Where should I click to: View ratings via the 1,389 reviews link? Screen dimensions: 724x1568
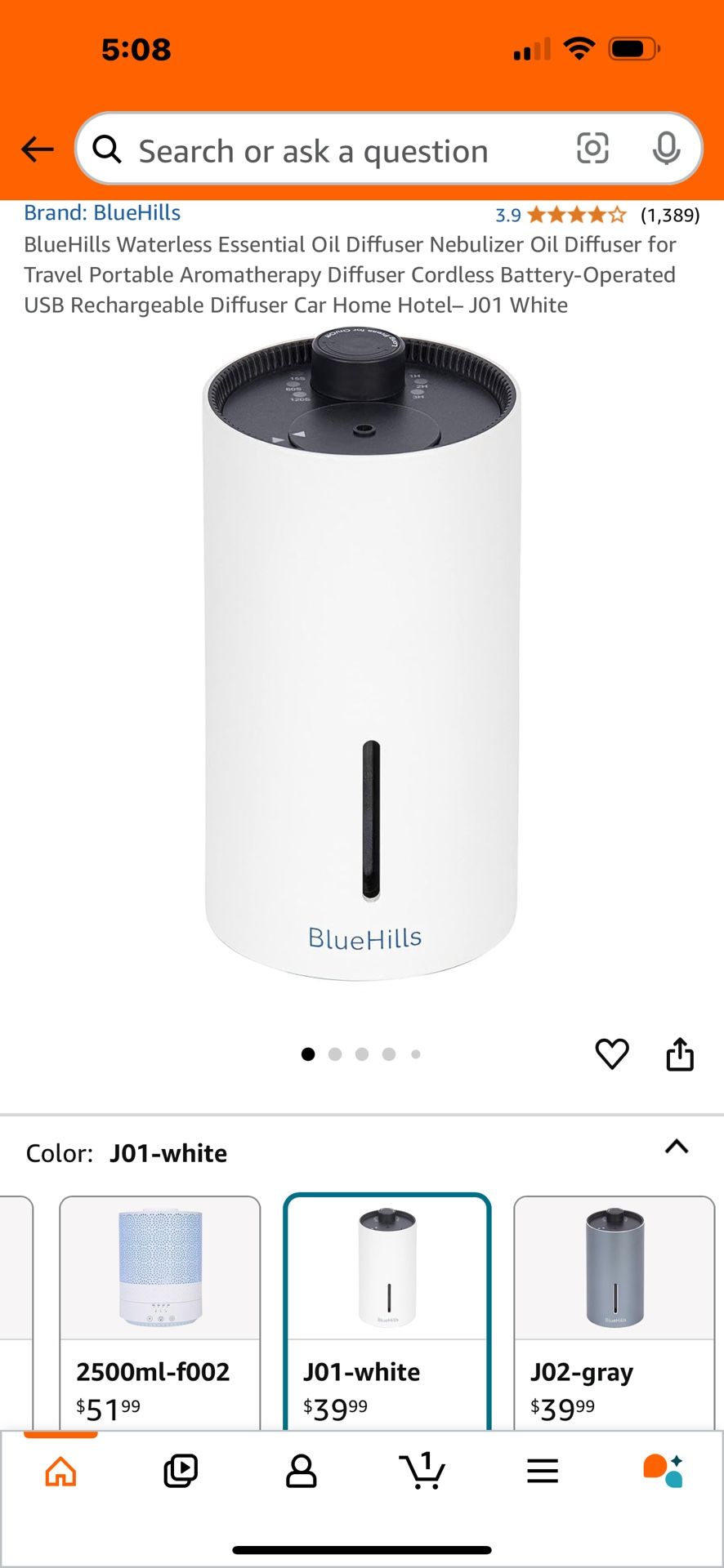668,215
